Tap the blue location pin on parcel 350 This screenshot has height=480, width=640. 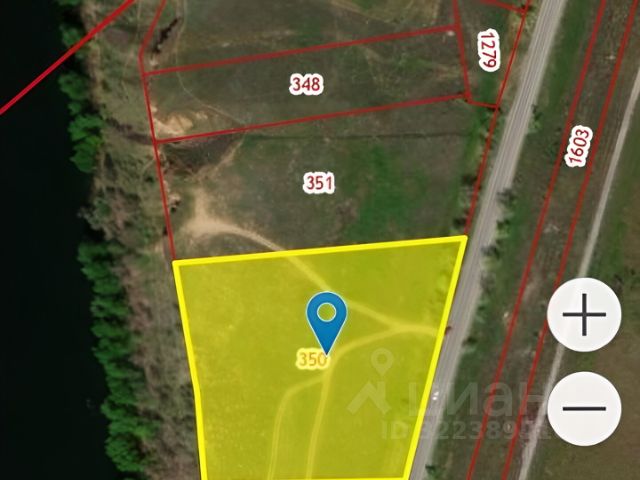pos(326,318)
